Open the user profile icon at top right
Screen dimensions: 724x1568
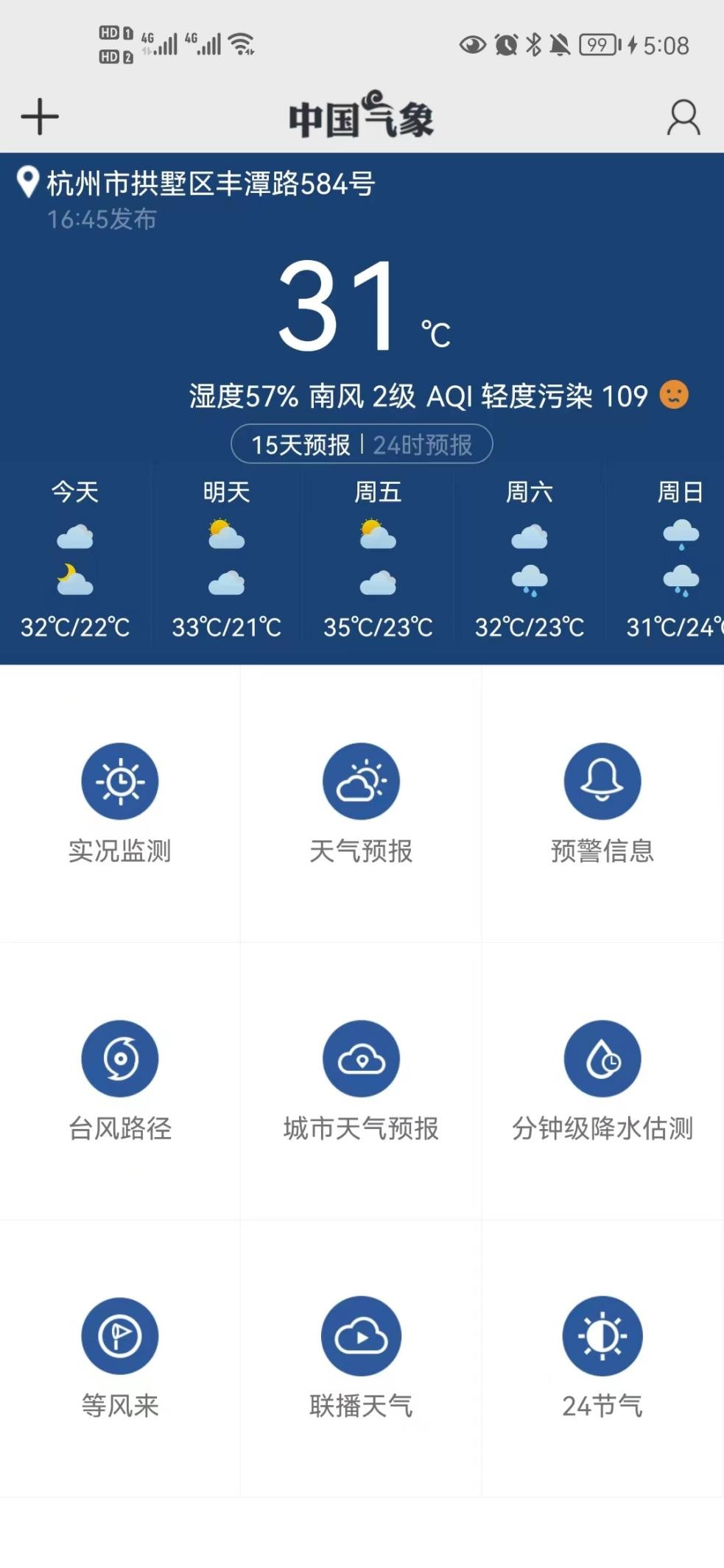(x=682, y=116)
